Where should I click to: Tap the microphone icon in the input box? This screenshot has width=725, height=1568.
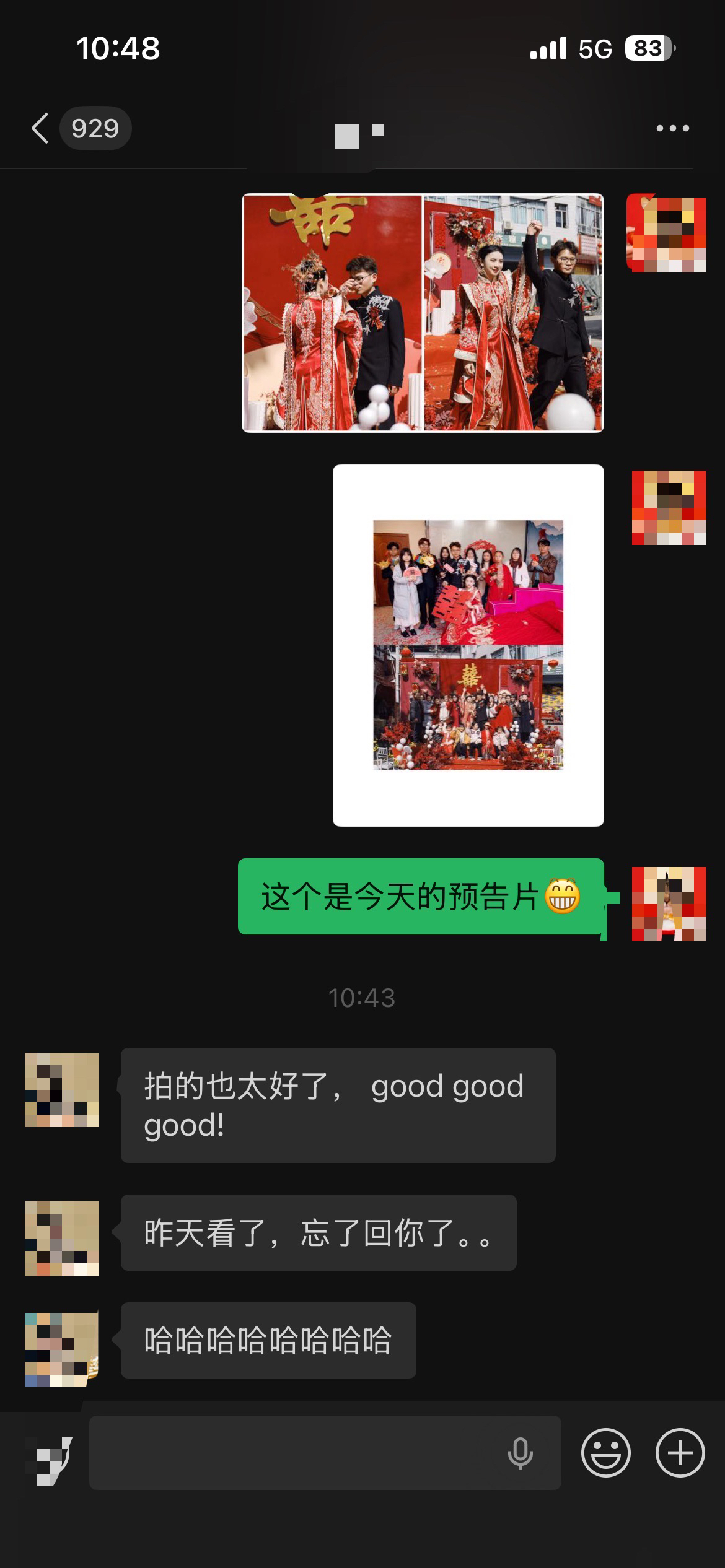point(520,1453)
